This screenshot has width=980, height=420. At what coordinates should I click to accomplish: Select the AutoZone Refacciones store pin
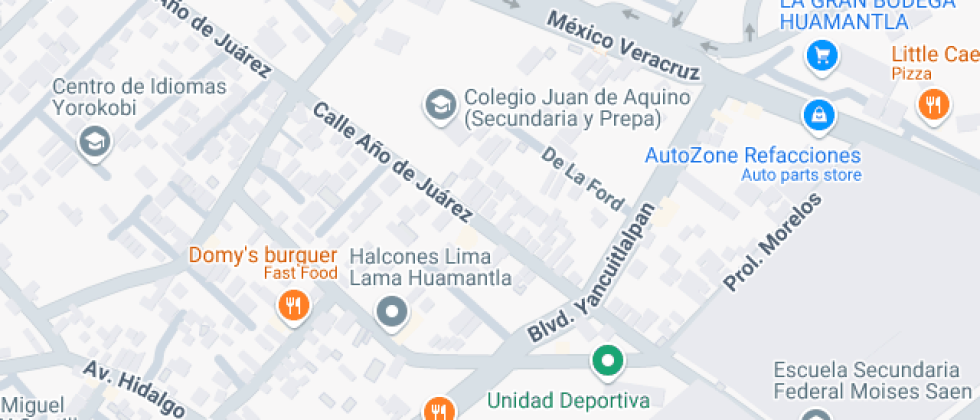click(x=819, y=114)
